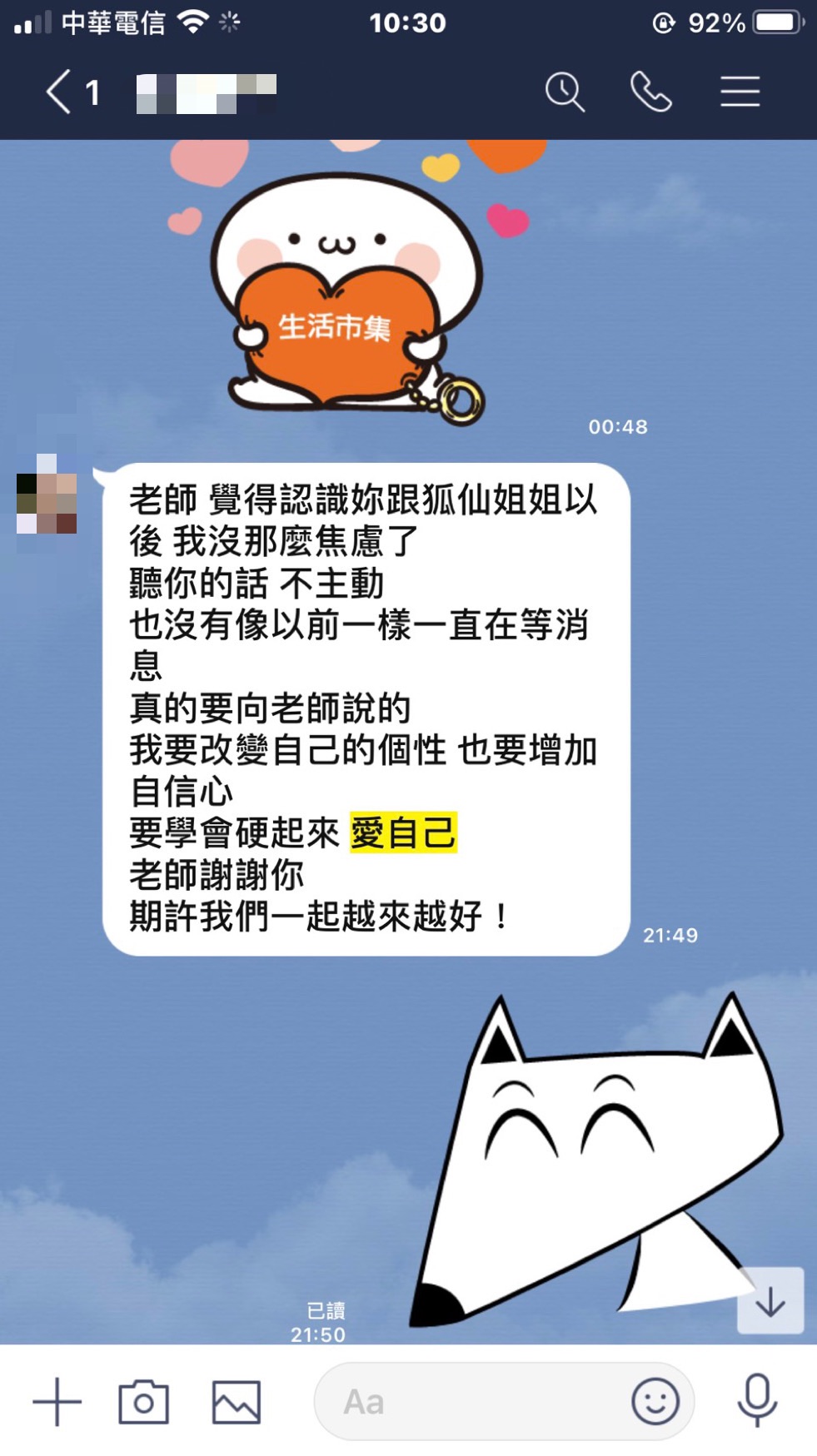Screen dimensions: 817x1456
Task: Pick a photo from the gallery
Action: click(236, 1402)
